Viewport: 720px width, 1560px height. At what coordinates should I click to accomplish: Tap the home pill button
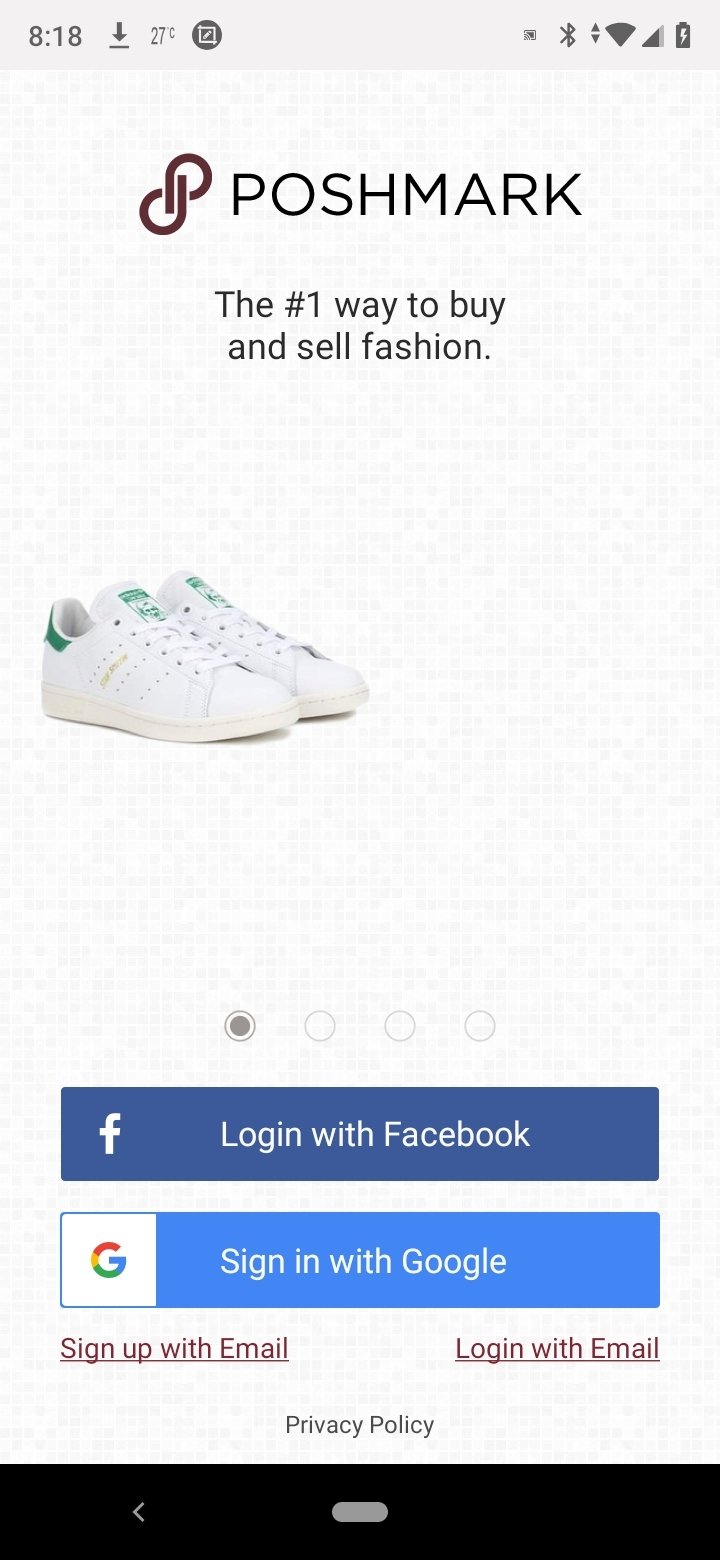point(360,1512)
